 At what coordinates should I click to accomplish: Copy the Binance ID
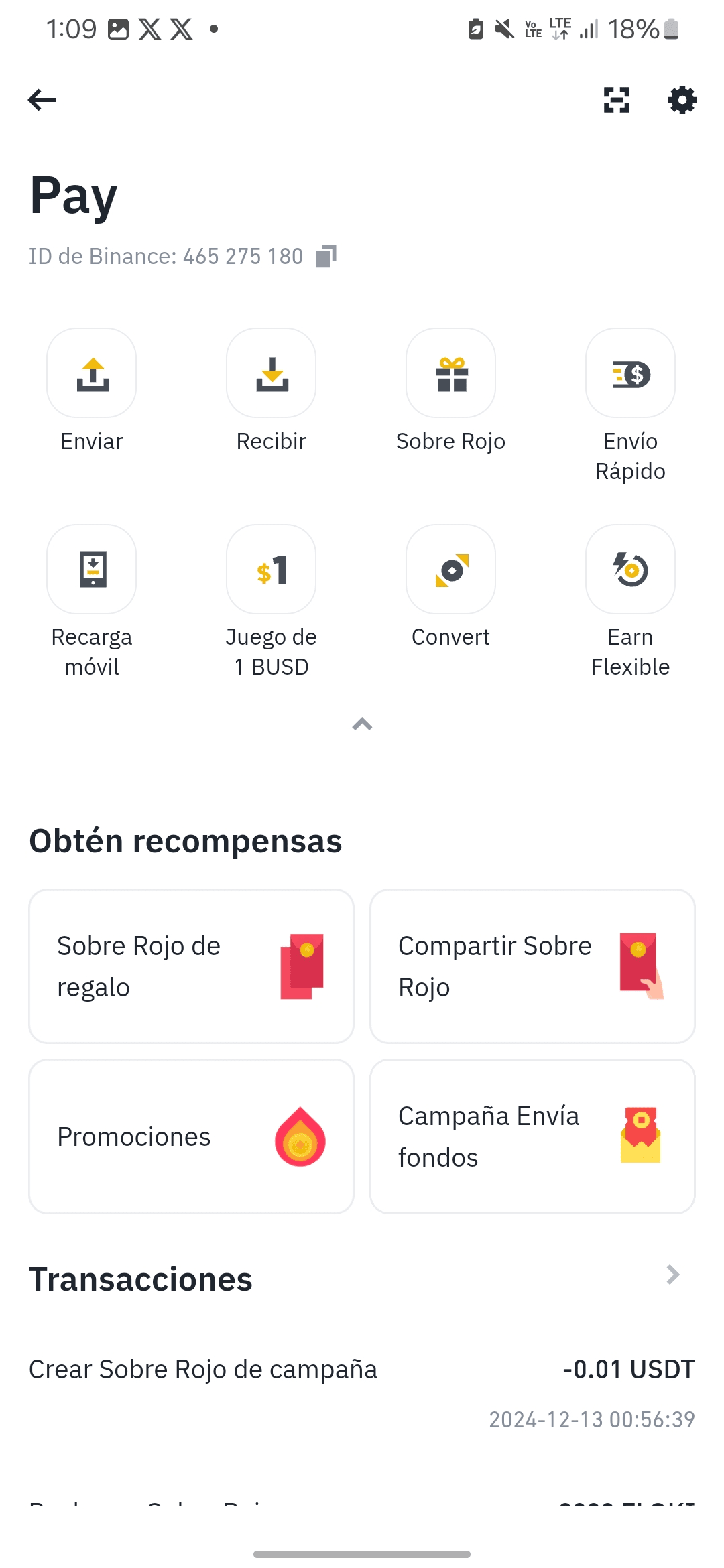326,256
